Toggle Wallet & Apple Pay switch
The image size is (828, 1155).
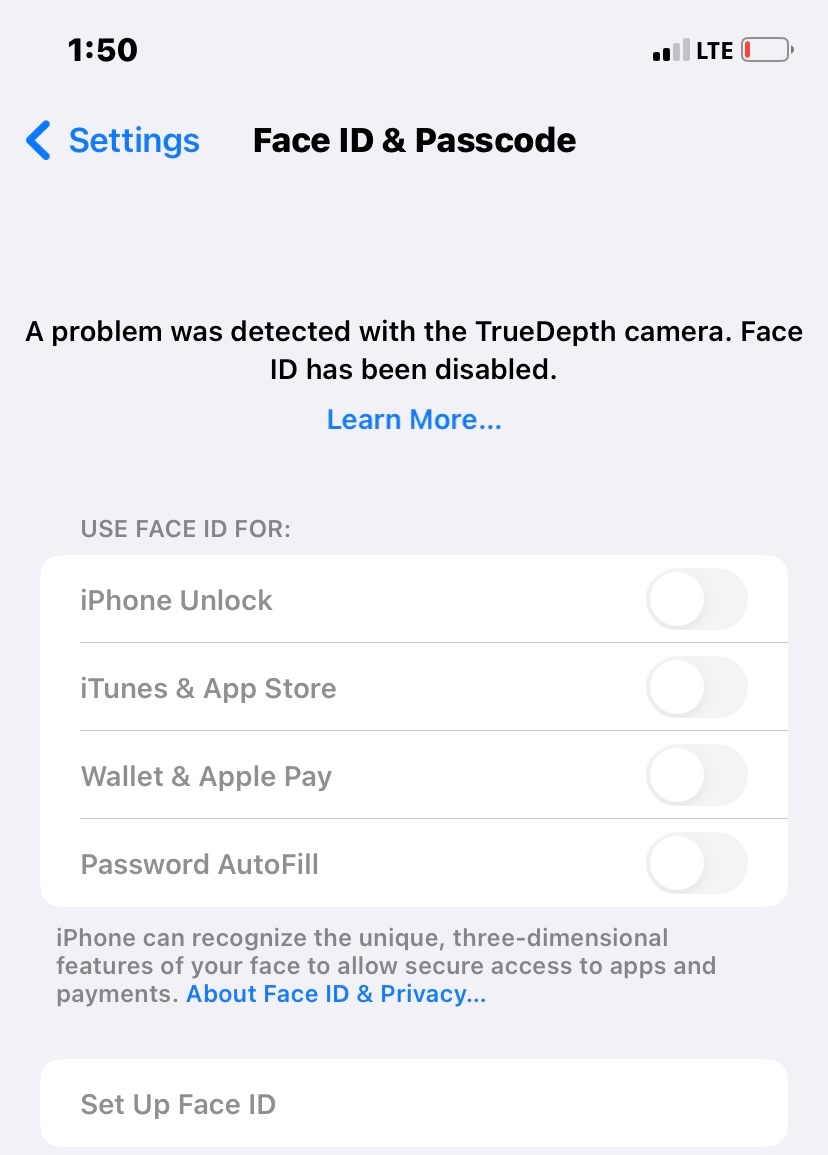(x=697, y=775)
